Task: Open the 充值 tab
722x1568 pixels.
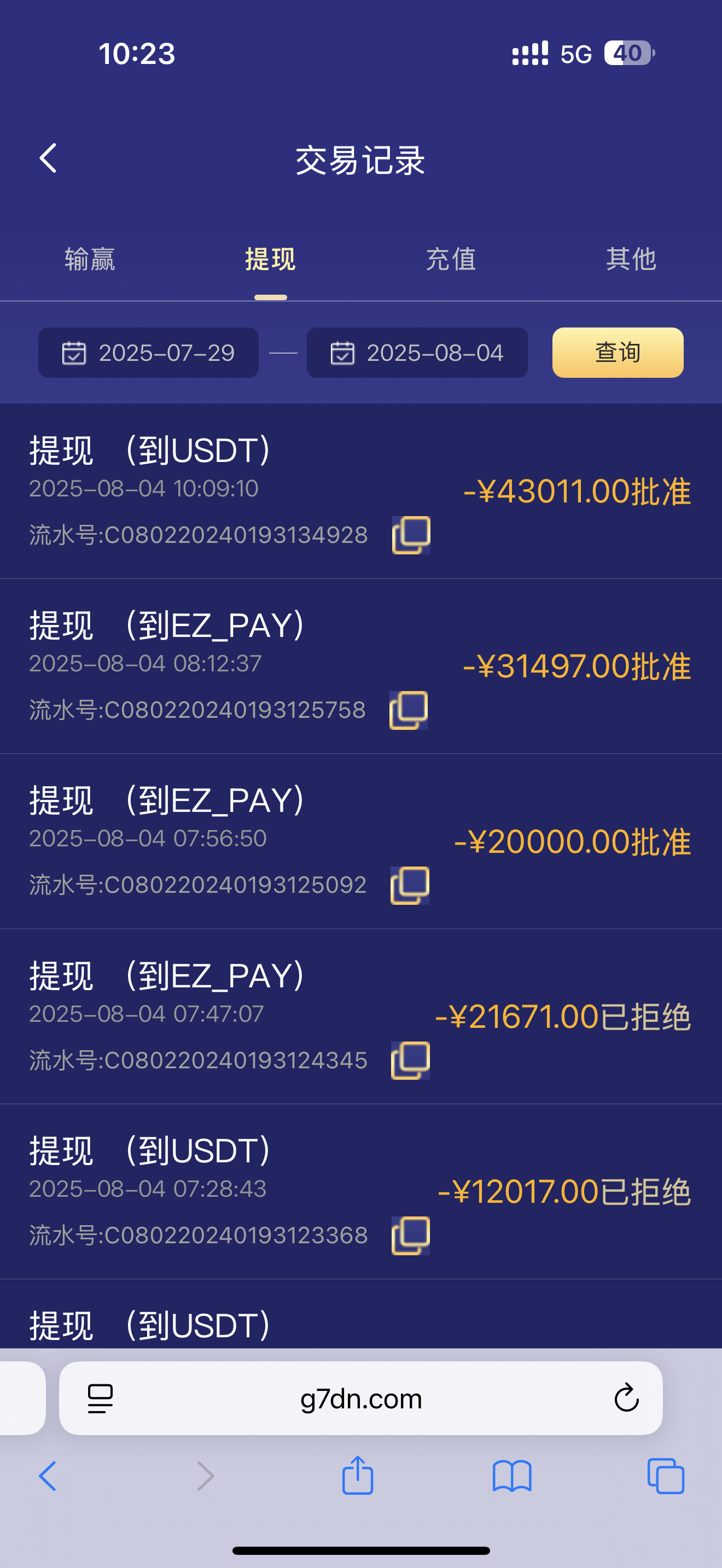Action: (451, 259)
